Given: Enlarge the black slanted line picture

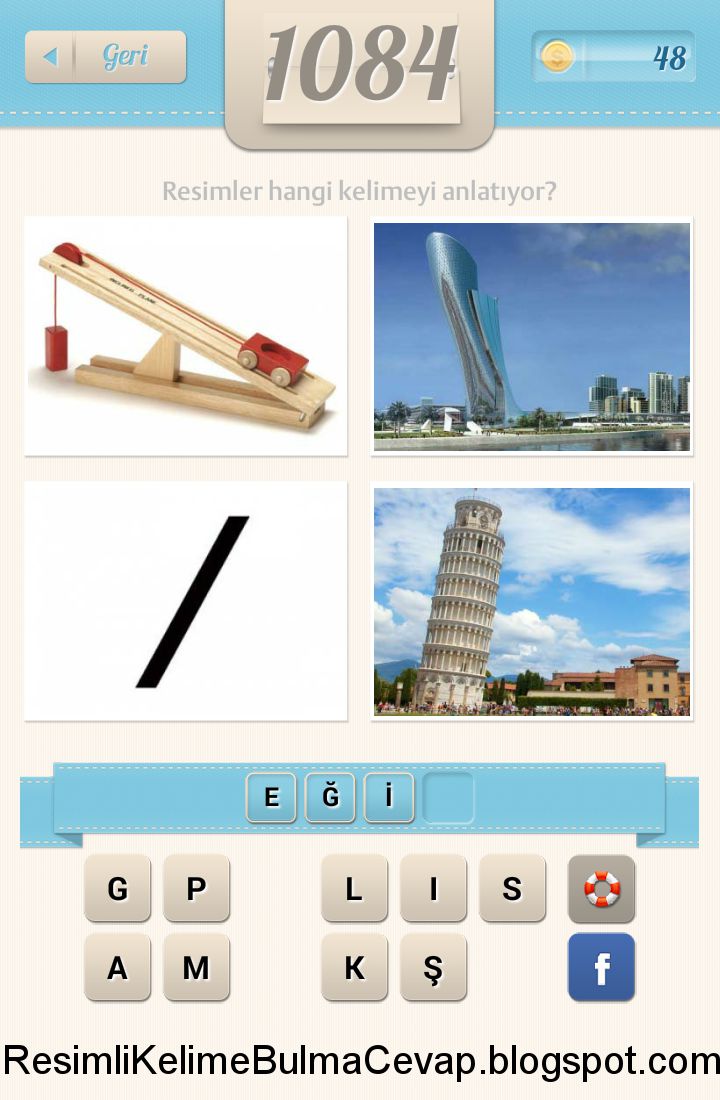Looking at the screenshot, I should tap(186, 601).
